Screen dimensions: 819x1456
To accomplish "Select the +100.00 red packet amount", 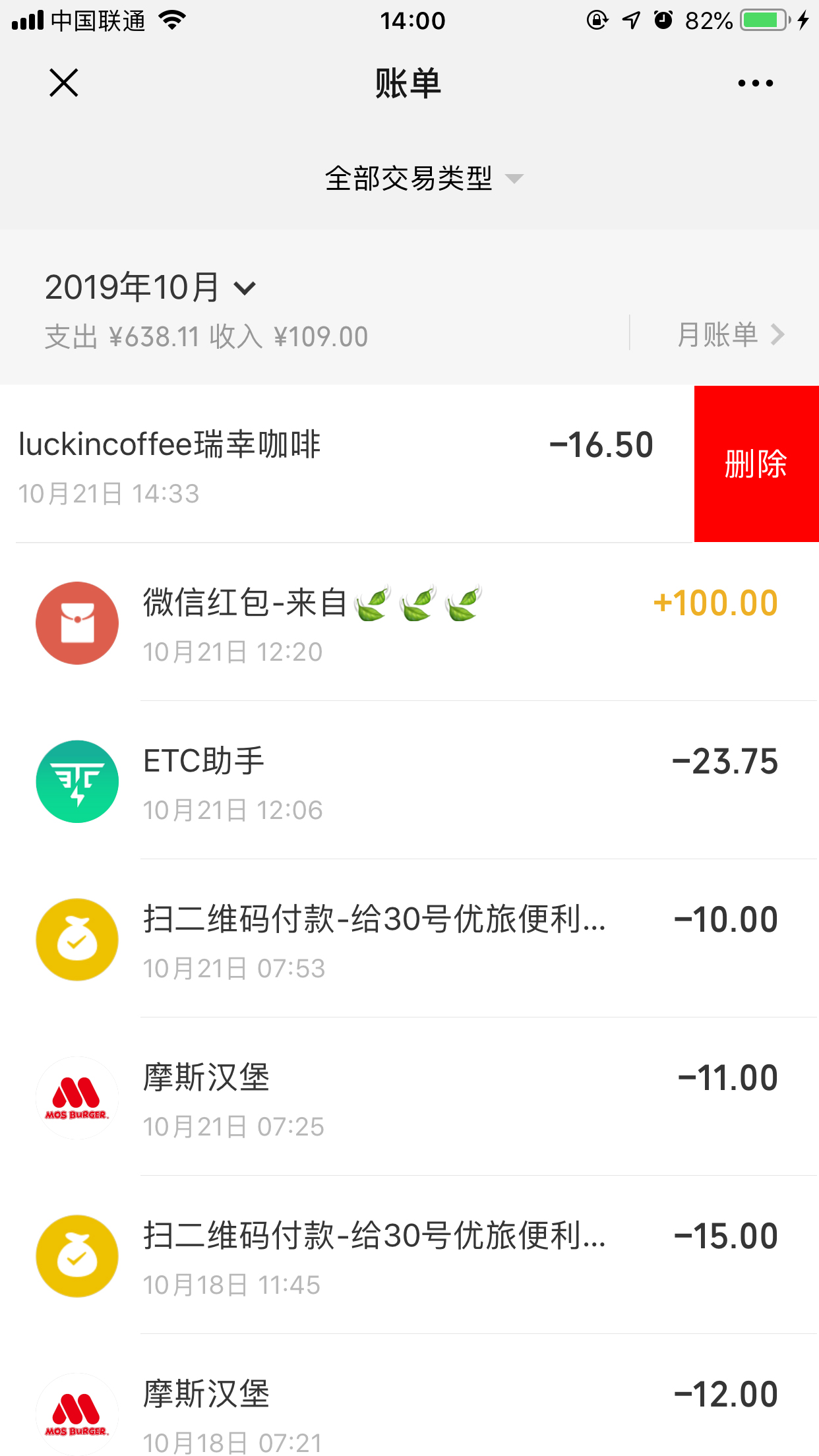I will coord(715,602).
